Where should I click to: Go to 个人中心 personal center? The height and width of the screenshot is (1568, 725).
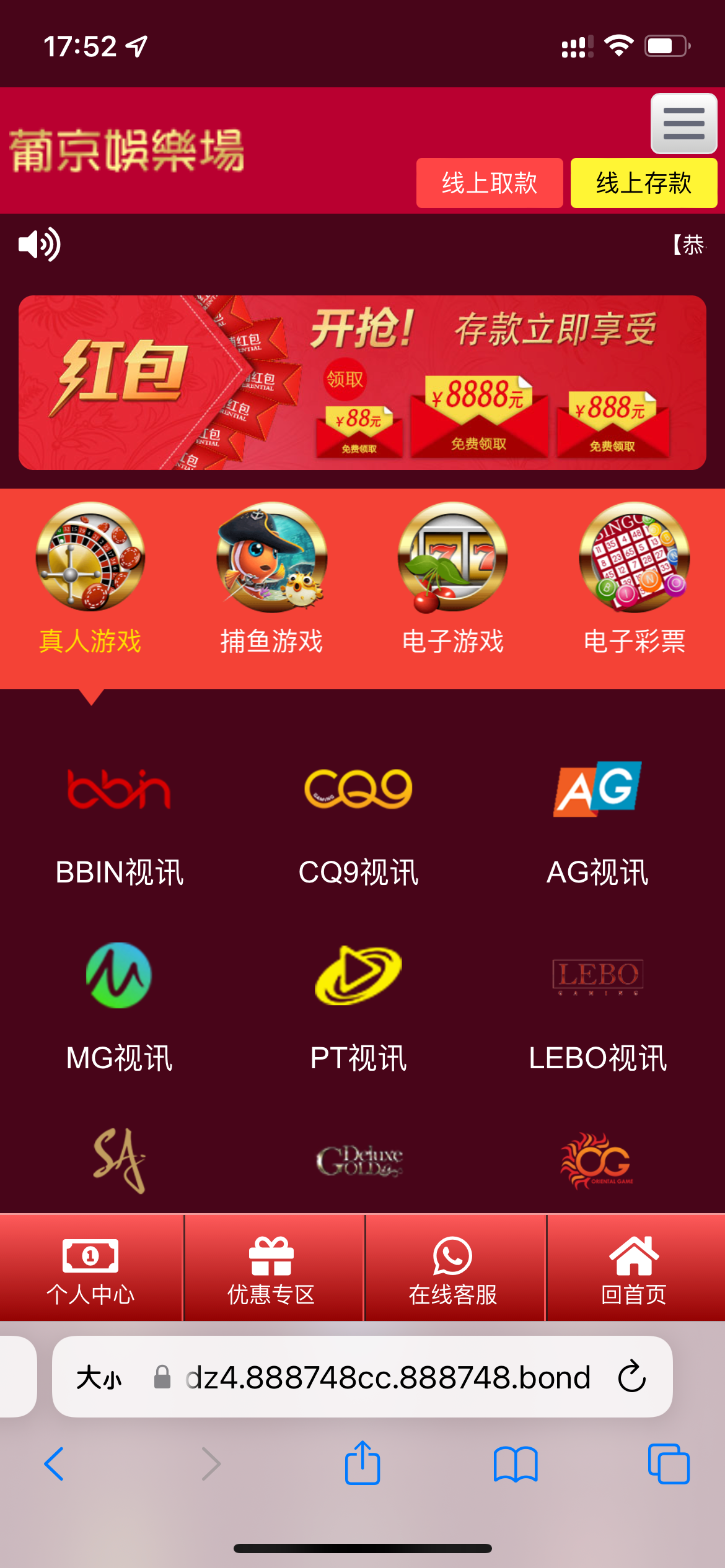(x=90, y=1268)
